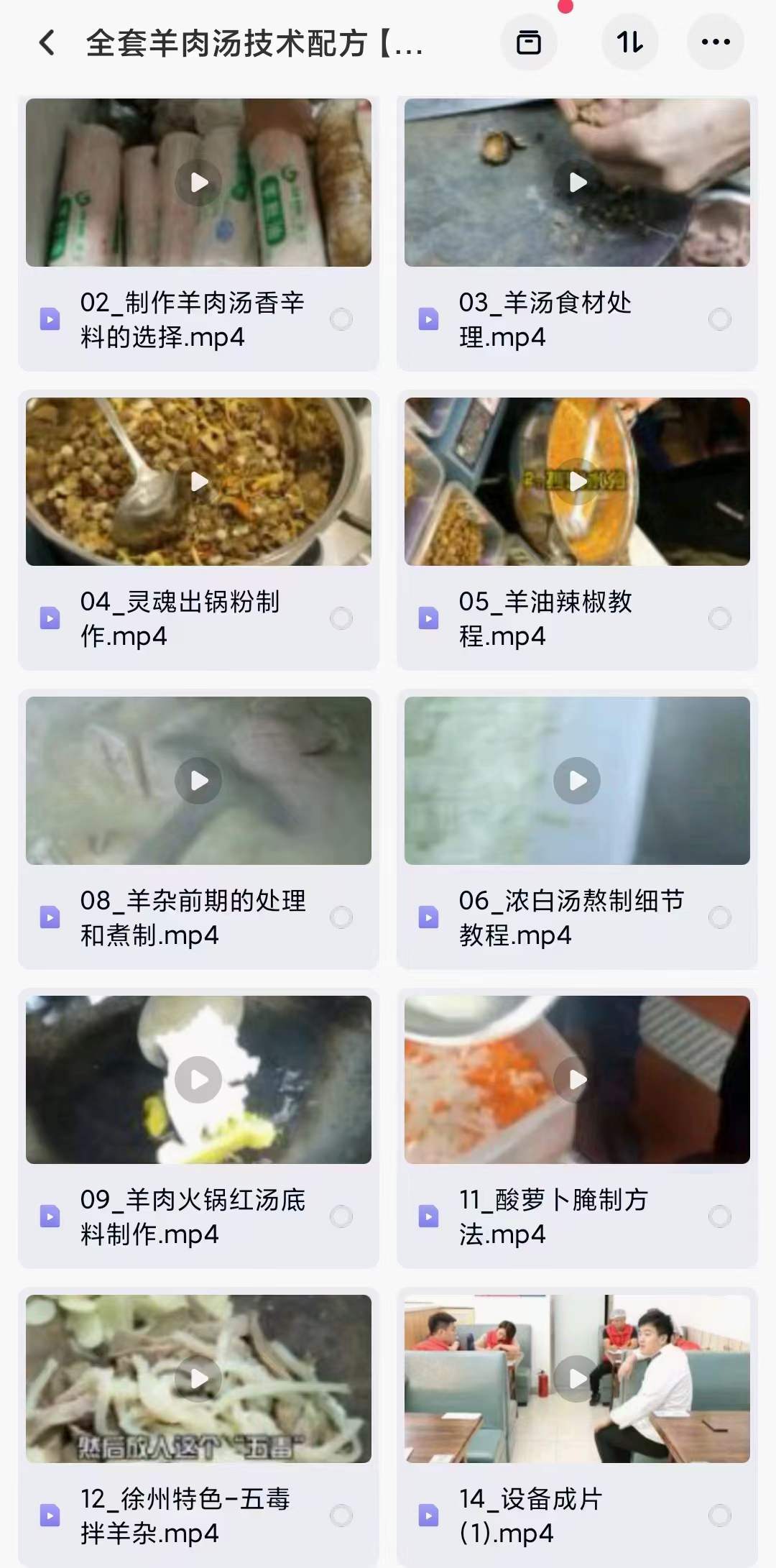Tick selection circle beside 12_徐州特色 file
776x1568 pixels.
(x=340, y=1517)
